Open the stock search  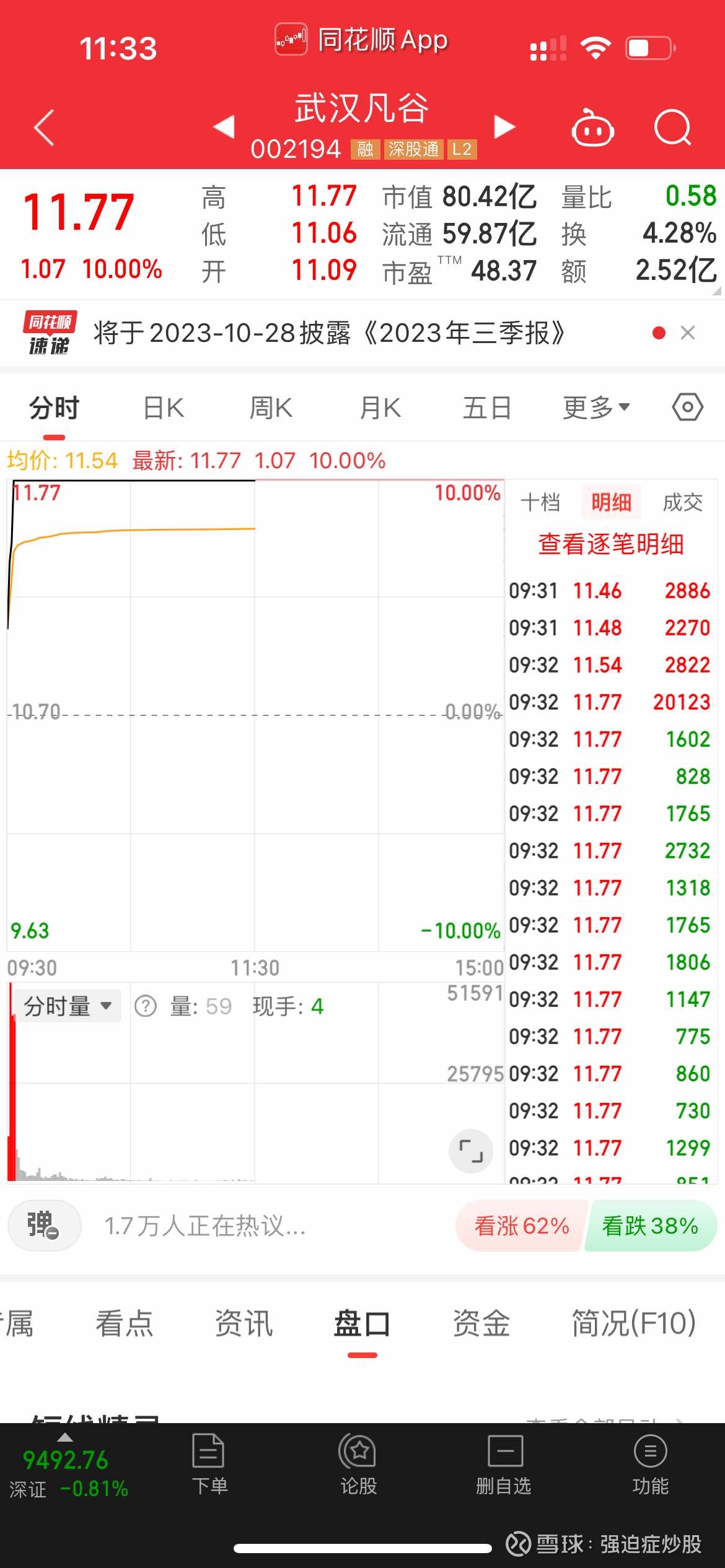673,127
